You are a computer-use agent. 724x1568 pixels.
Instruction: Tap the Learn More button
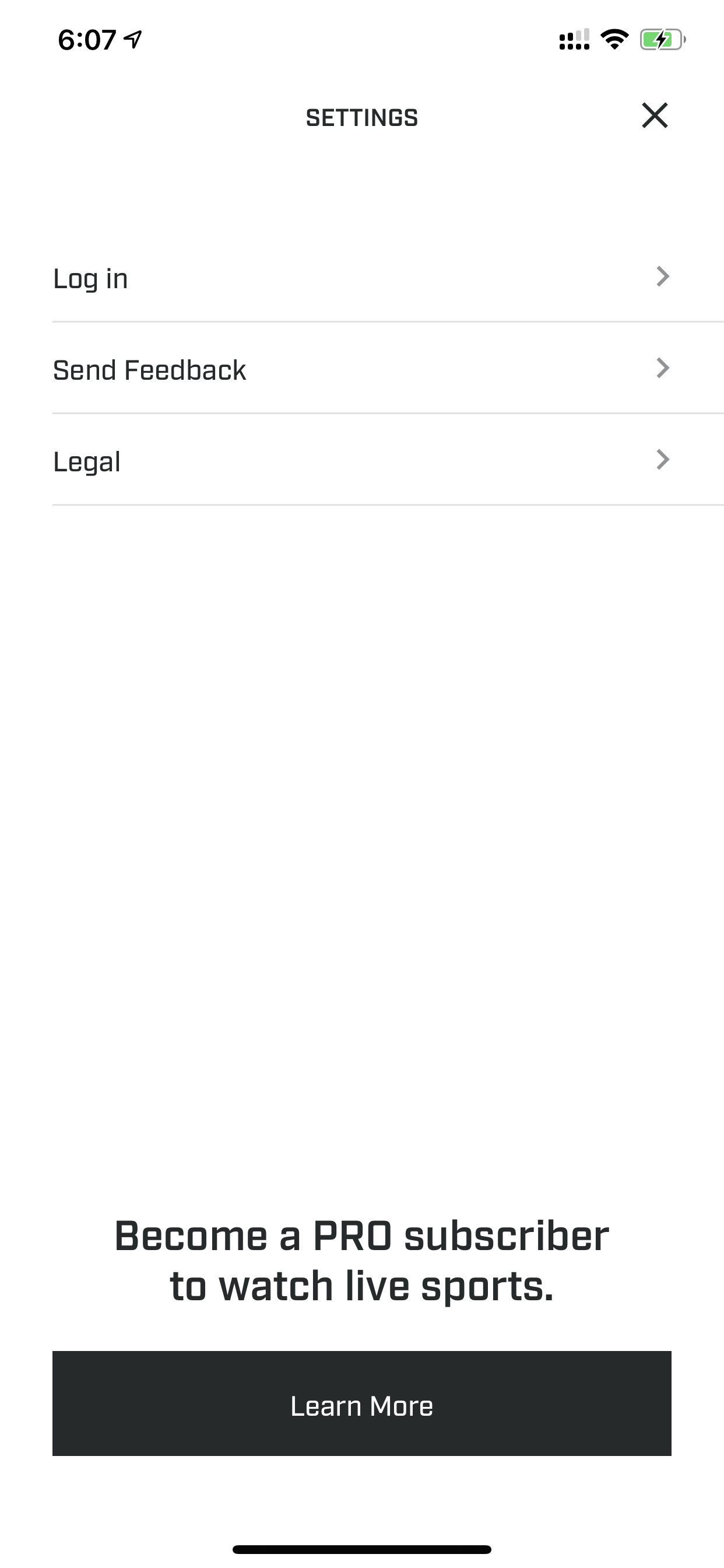tap(361, 1403)
